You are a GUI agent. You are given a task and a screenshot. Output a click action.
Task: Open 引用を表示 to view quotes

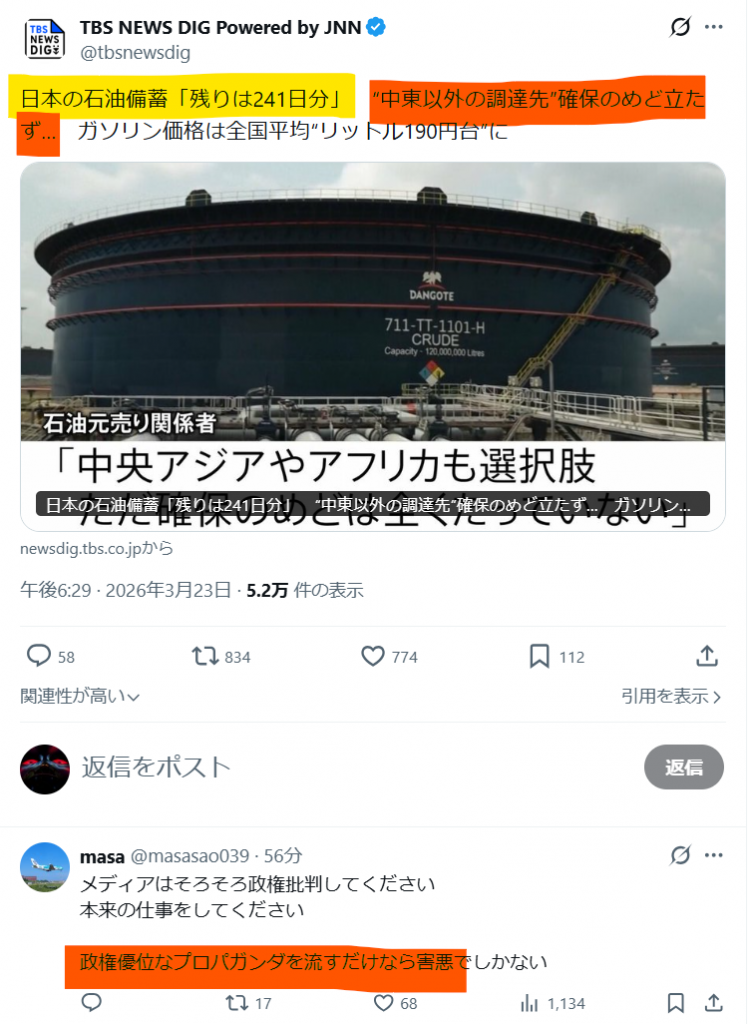670,696
